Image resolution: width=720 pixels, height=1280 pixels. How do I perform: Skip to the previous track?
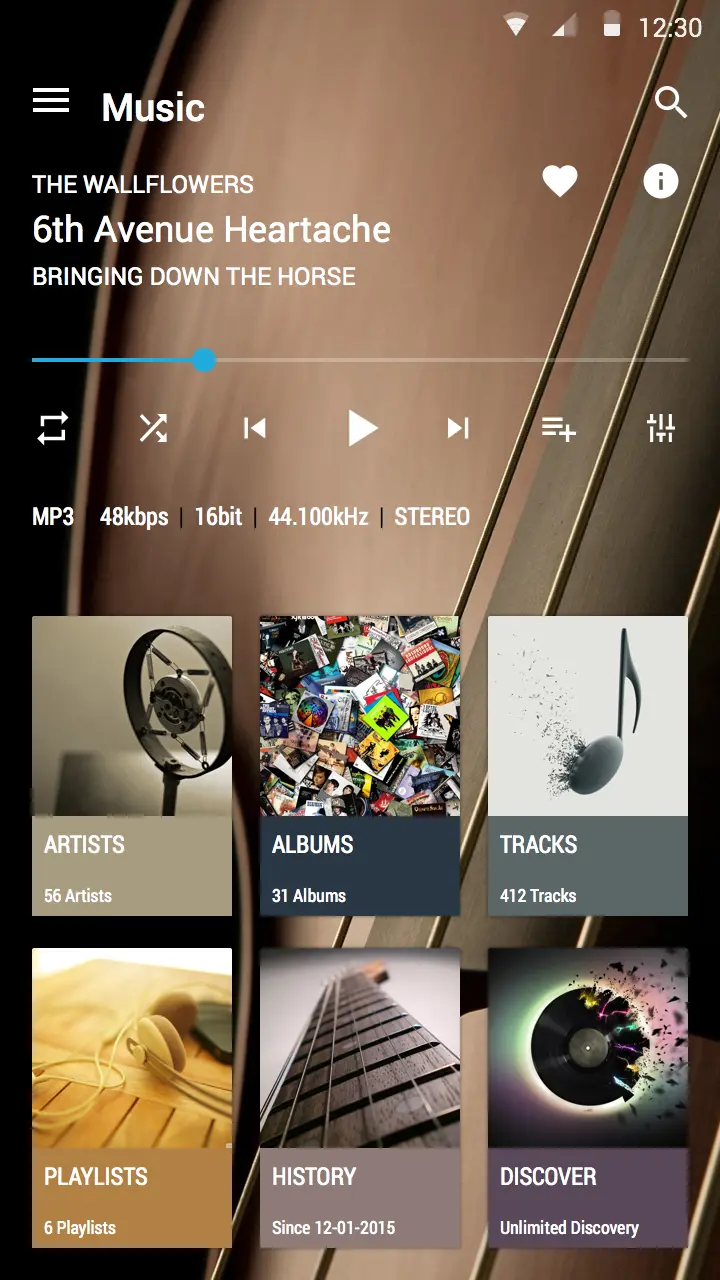[x=255, y=428]
